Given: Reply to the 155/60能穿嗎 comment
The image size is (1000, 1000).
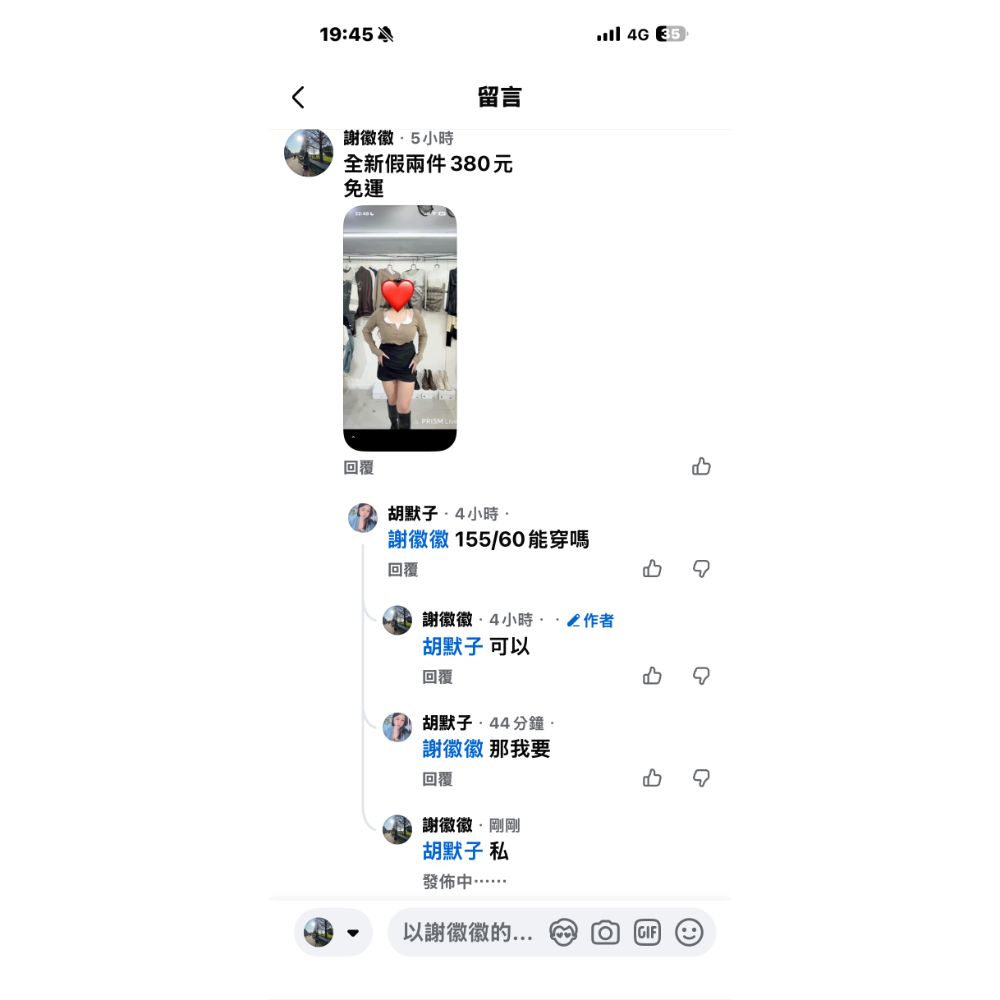Looking at the screenshot, I should [x=403, y=570].
